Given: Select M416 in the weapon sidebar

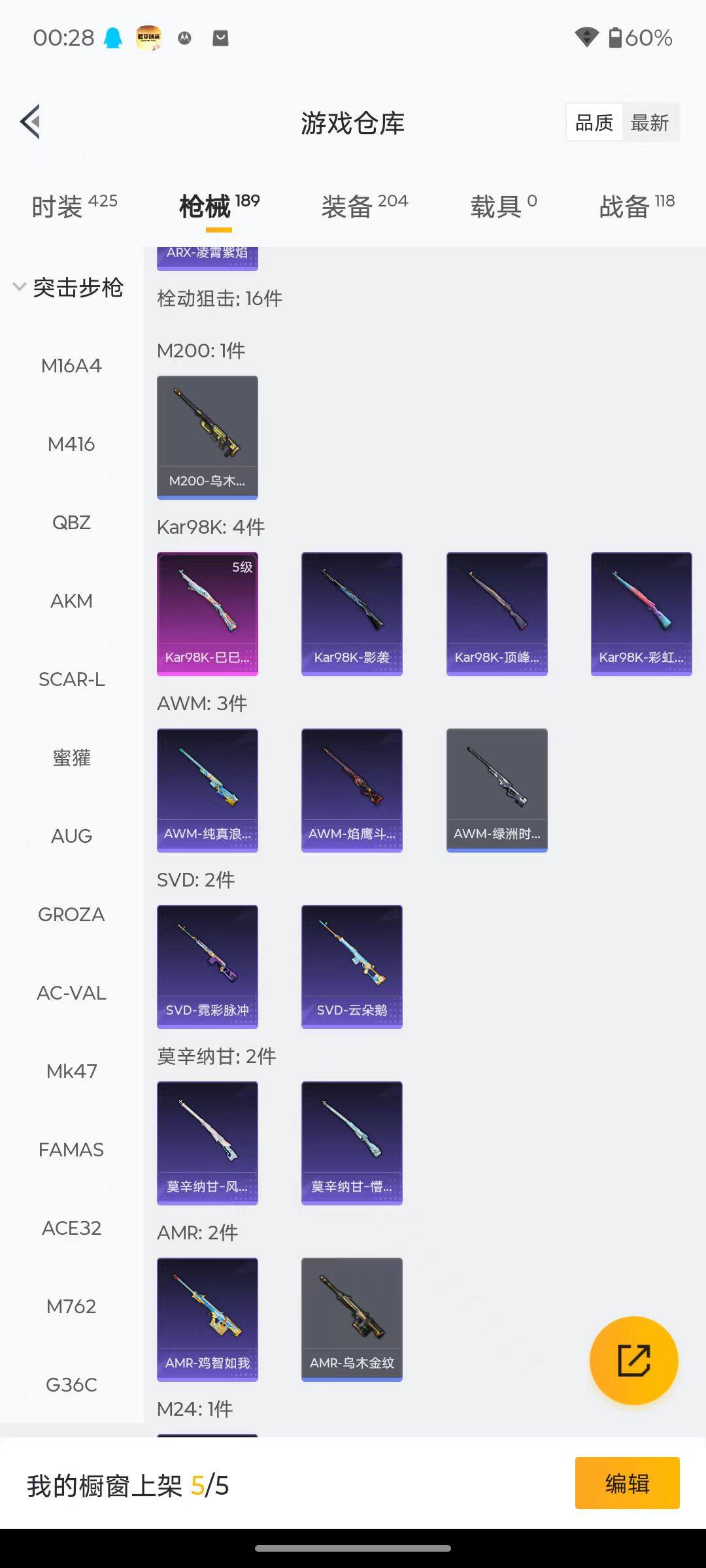Looking at the screenshot, I should click(x=70, y=444).
